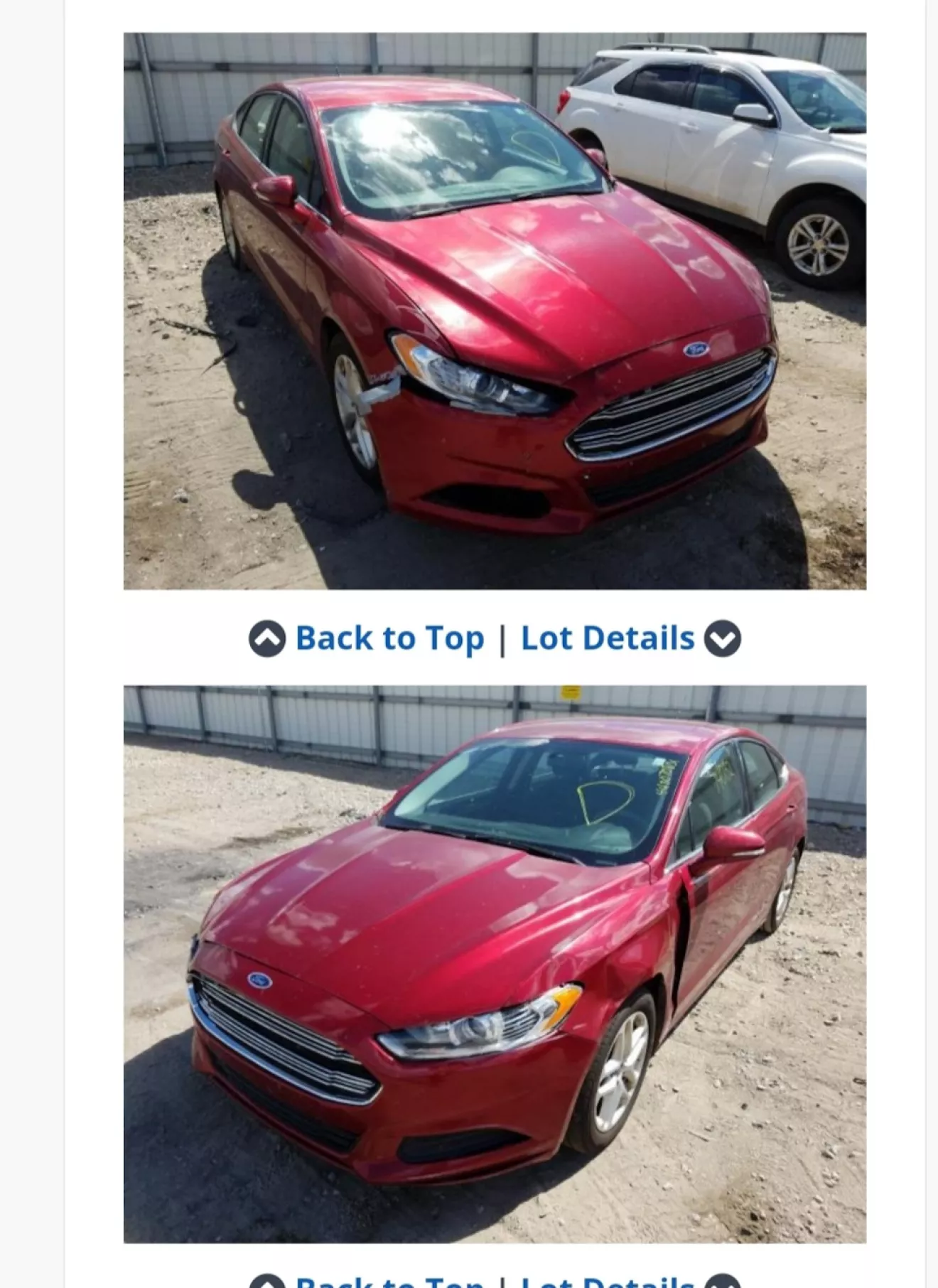
Task: Open the second red Ford Fusion photo
Action: (495, 964)
